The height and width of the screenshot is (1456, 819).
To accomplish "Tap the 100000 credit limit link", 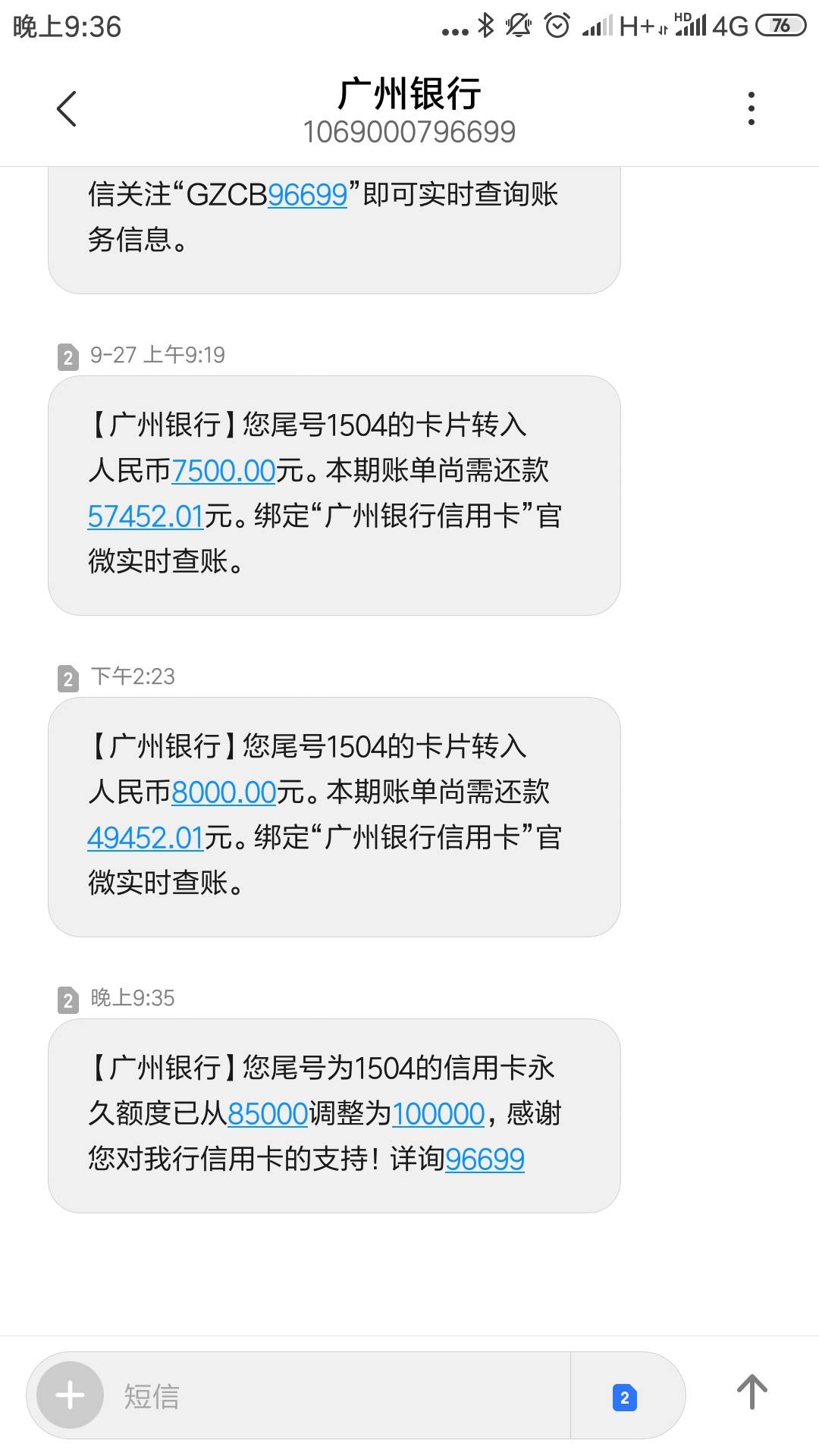I will pyautogui.click(x=438, y=1114).
